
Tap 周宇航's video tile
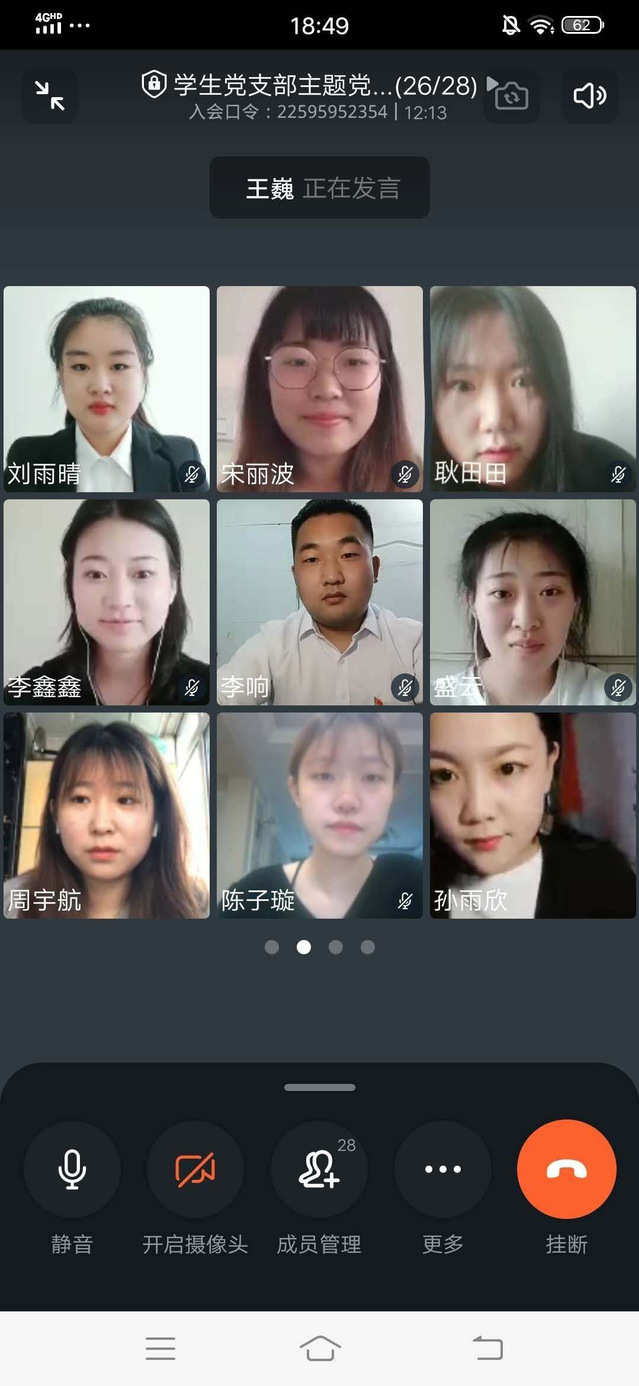click(x=106, y=815)
